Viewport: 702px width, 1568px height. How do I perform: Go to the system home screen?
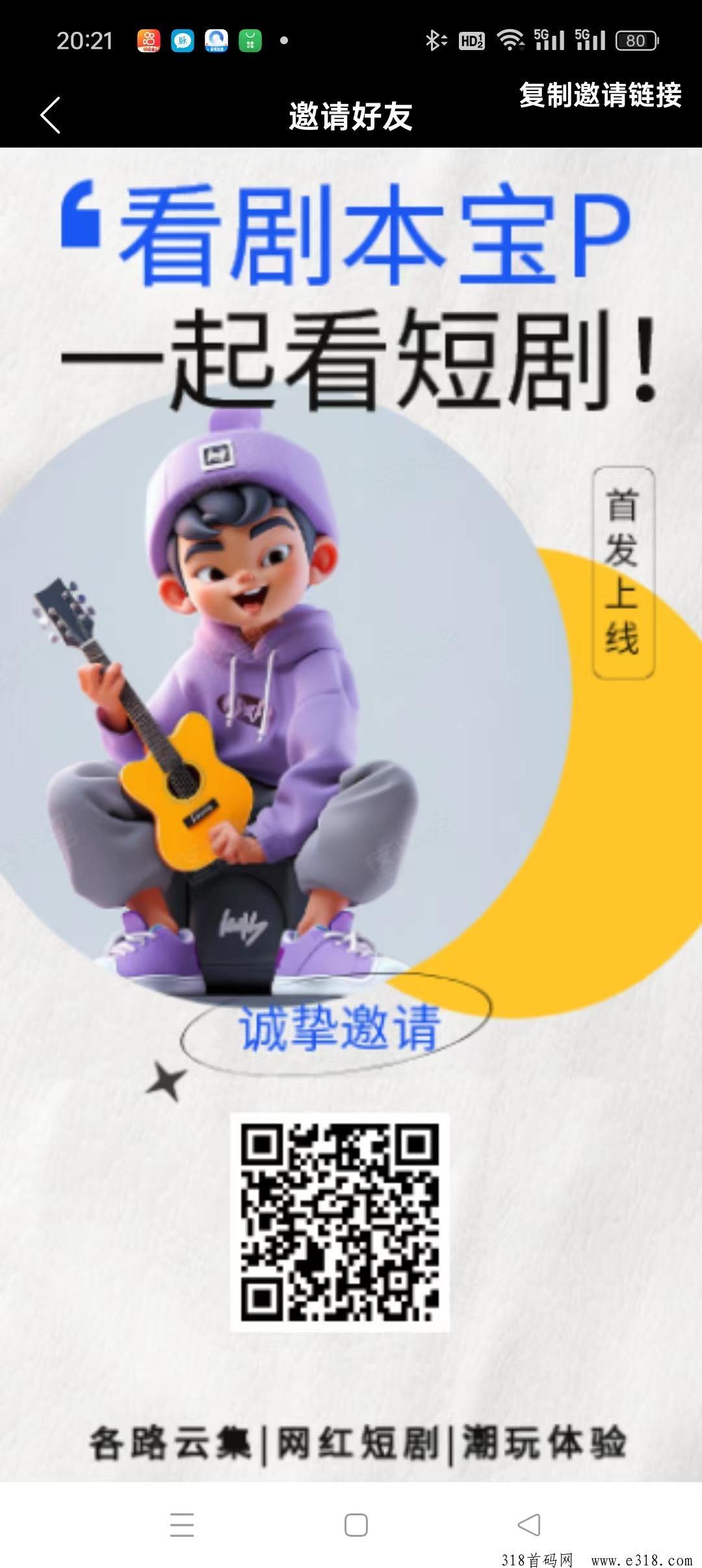click(356, 1524)
